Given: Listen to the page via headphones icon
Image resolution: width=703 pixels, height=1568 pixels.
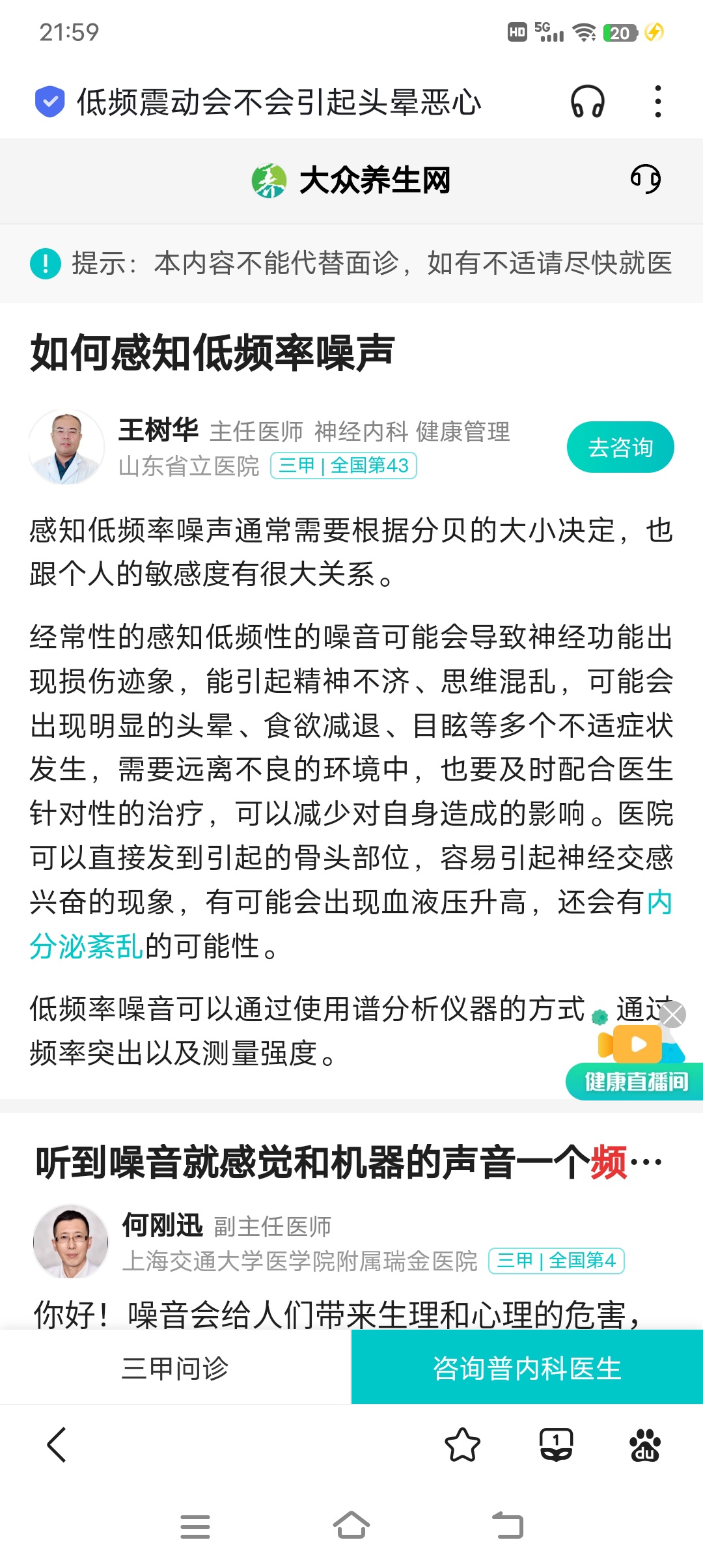Looking at the screenshot, I should (x=587, y=102).
